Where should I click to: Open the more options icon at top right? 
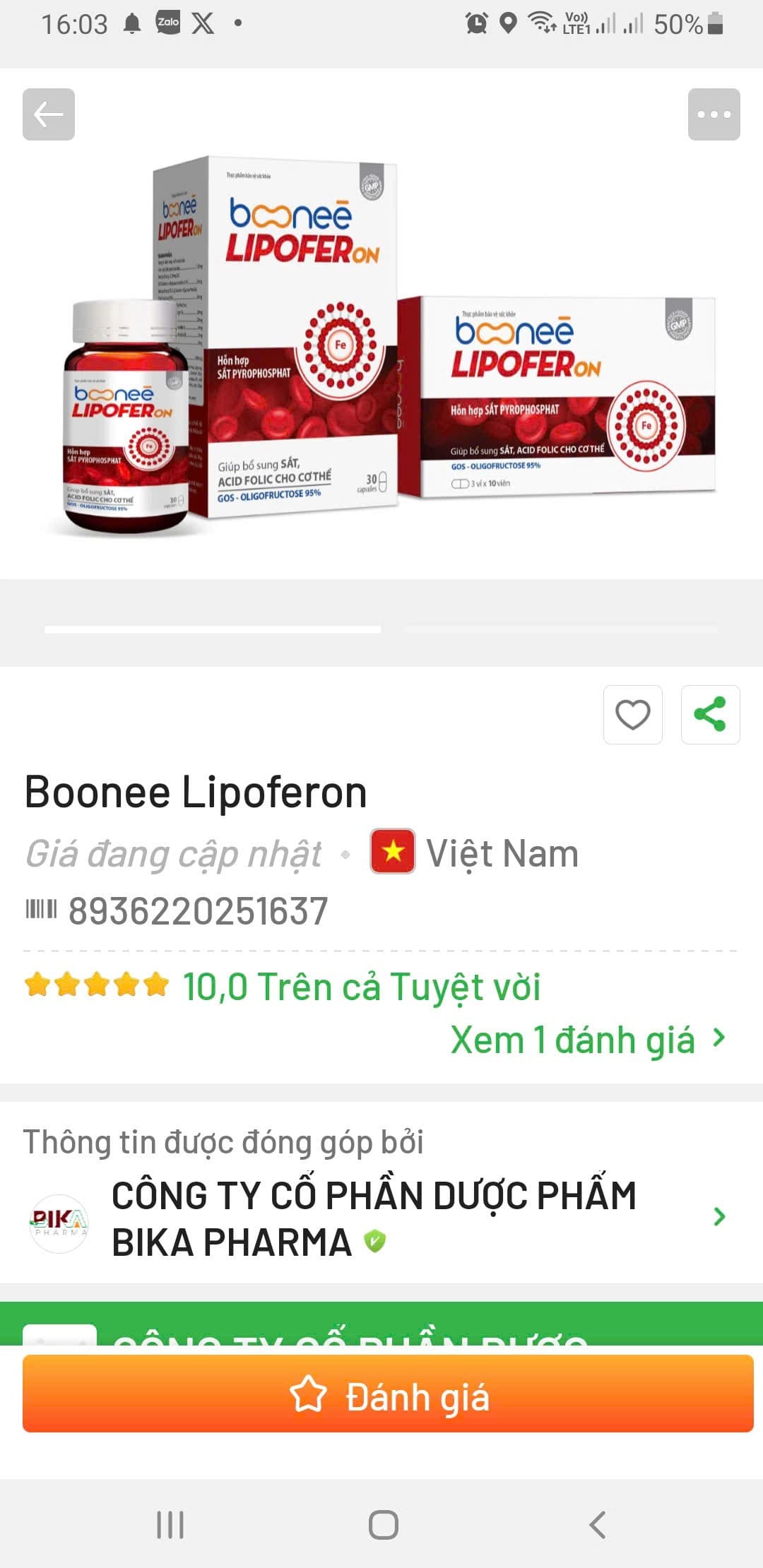point(716,114)
